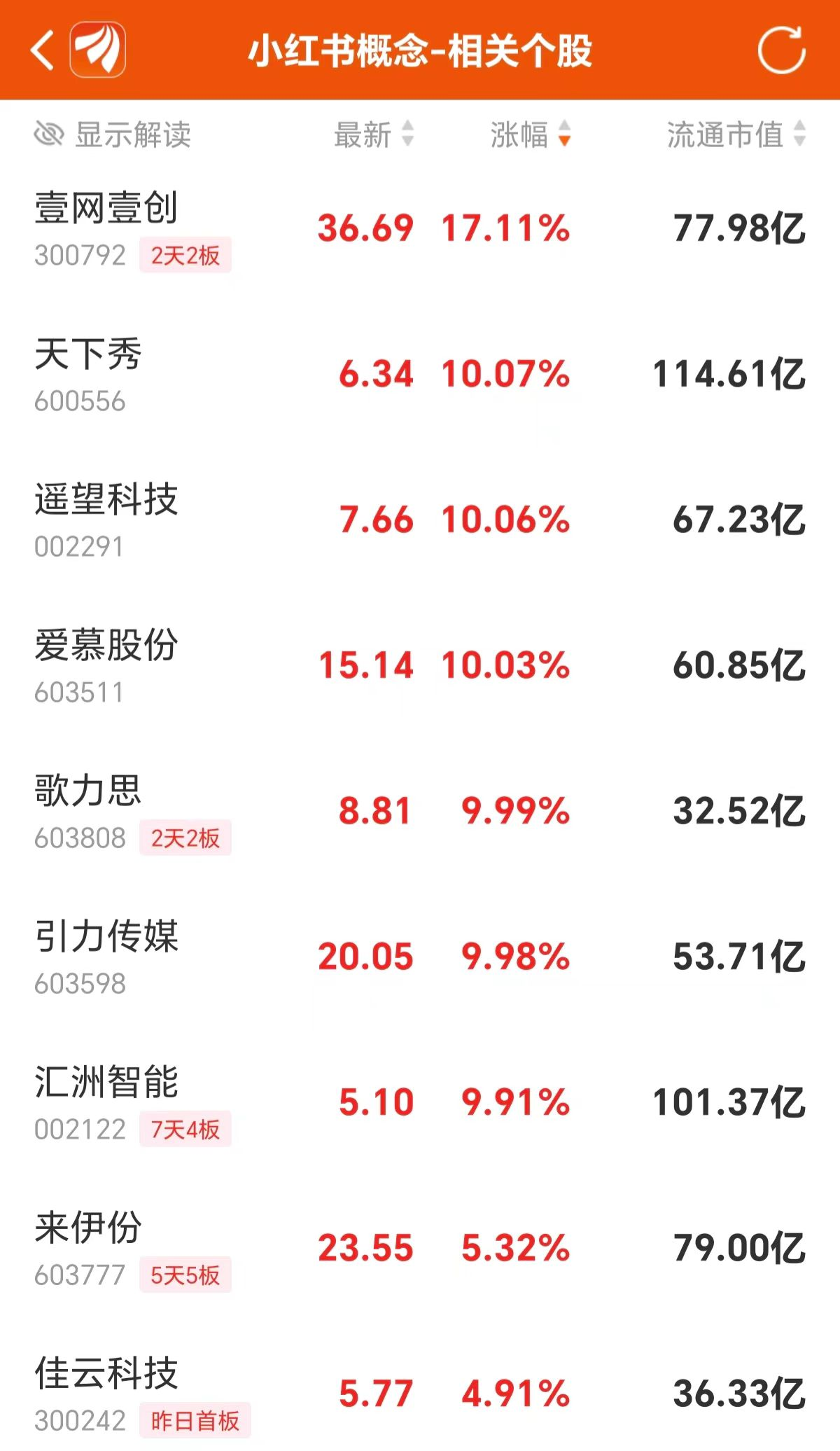The image size is (840, 1451).
Task: Sort stocks by 流通市值
Action: [x=735, y=134]
